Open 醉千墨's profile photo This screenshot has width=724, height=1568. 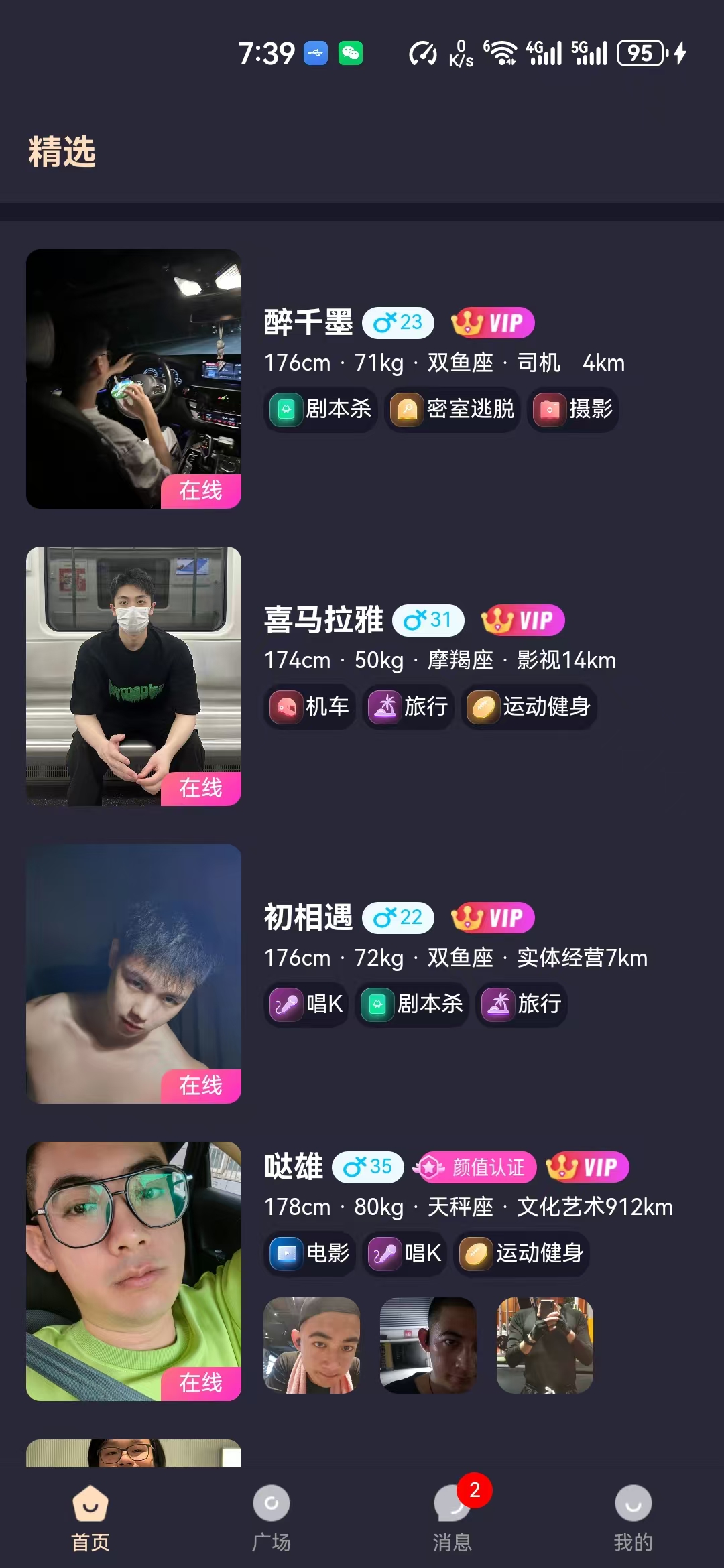tap(133, 379)
